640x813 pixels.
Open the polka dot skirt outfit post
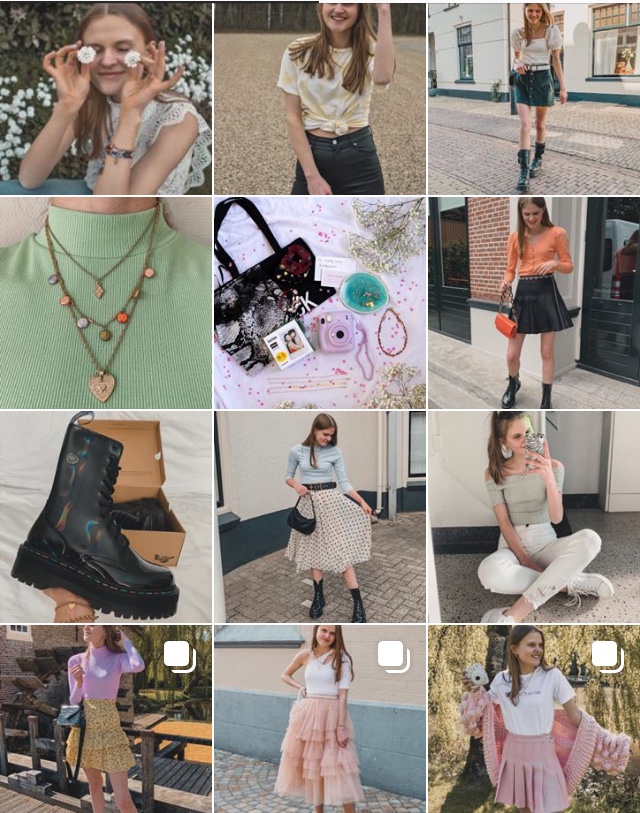319,516
